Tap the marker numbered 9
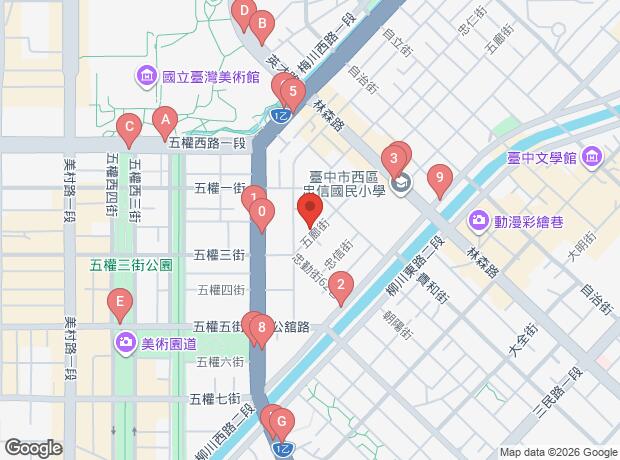 [x=438, y=179]
